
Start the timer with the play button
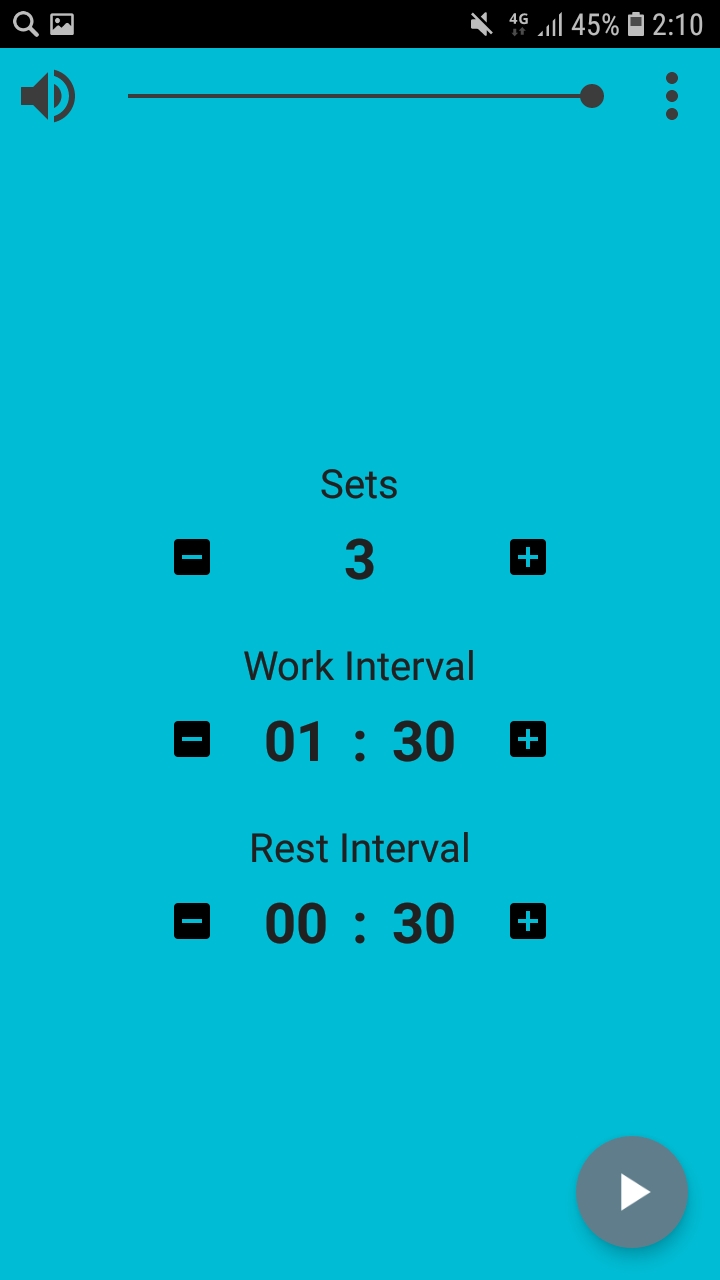click(x=632, y=1192)
